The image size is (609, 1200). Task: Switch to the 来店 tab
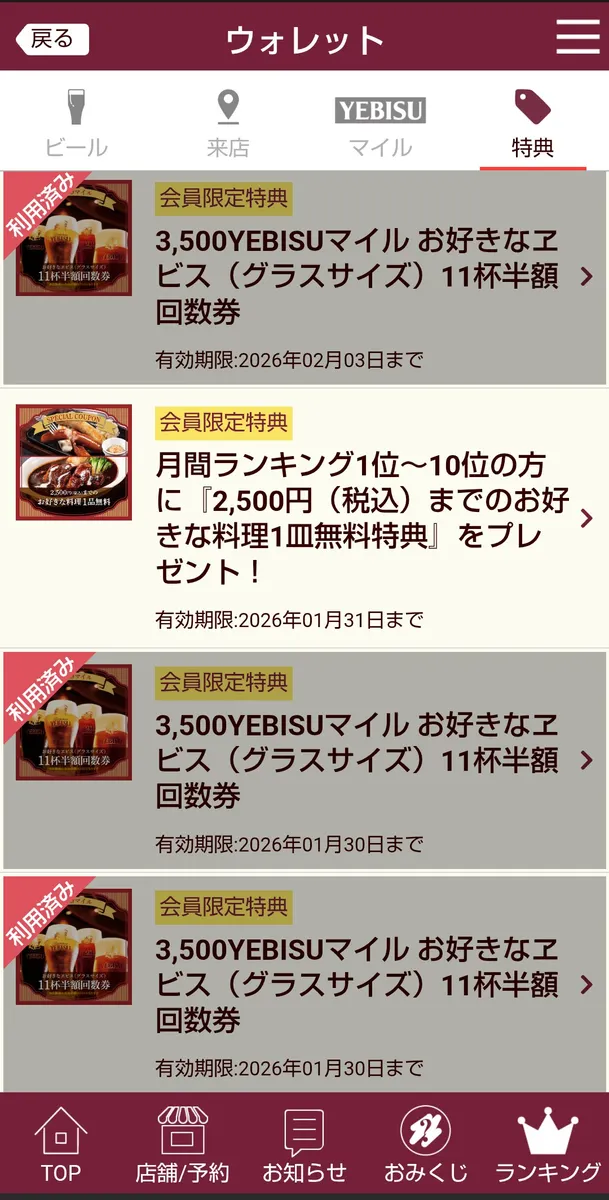point(228,125)
